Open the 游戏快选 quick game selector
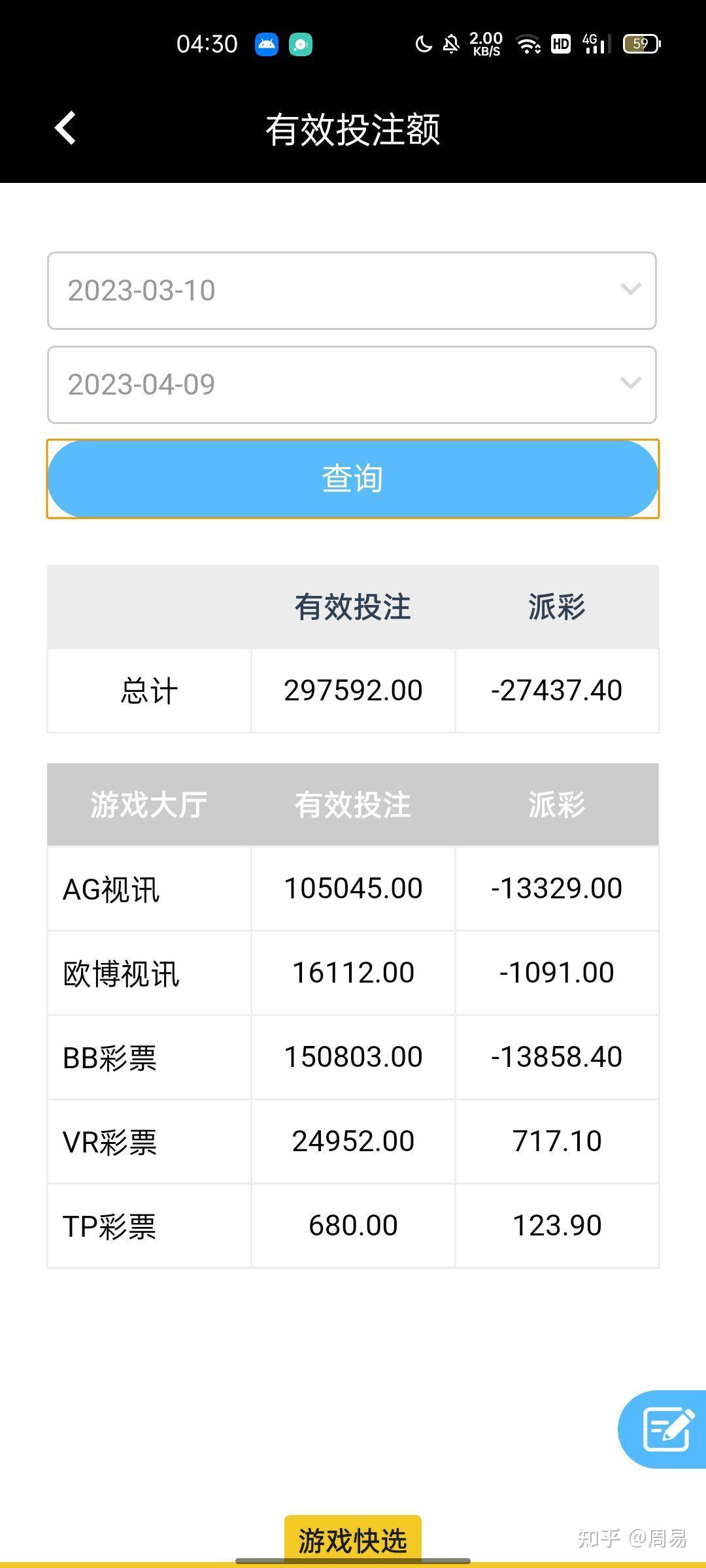Image resolution: width=706 pixels, height=1568 pixels. point(353,1539)
